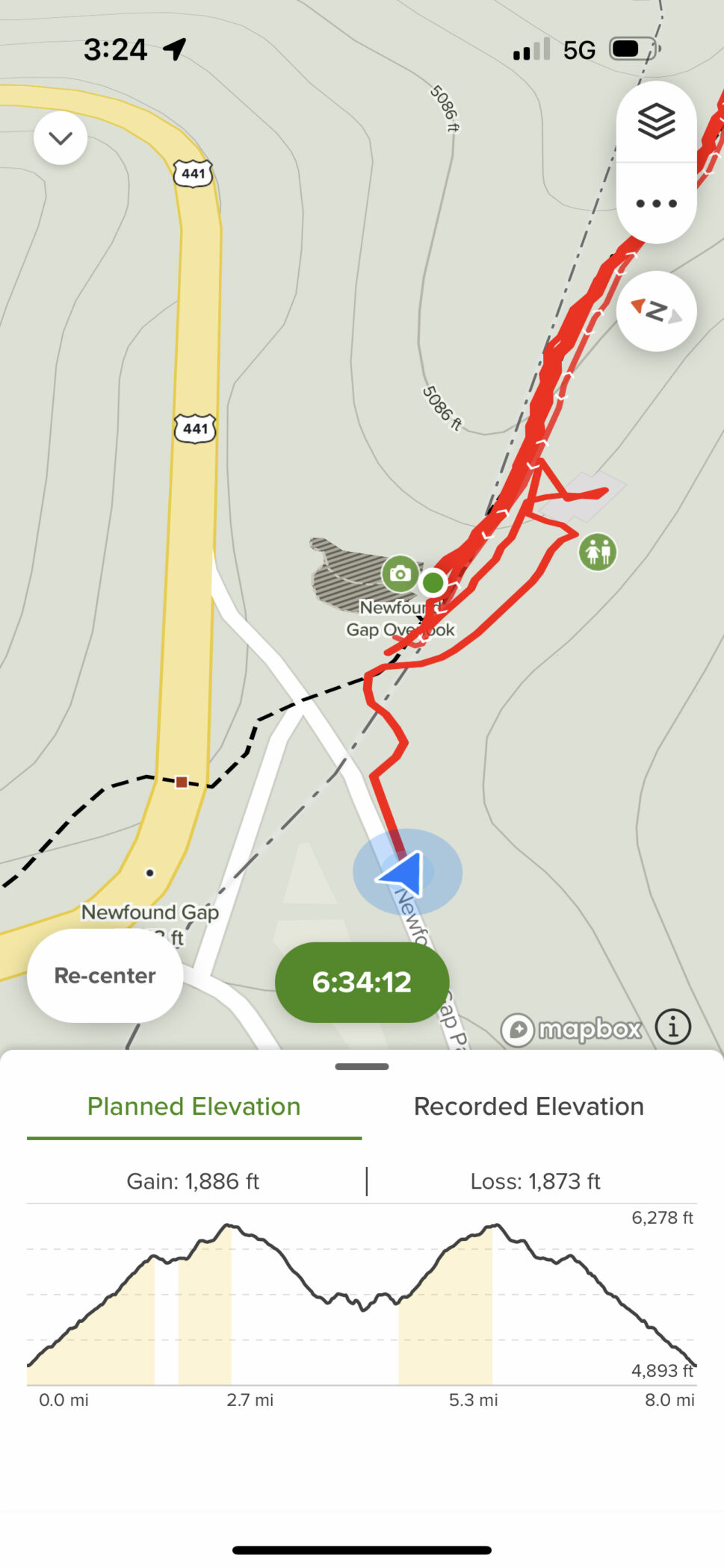Expand the elevation panel using the handle

[362, 1066]
